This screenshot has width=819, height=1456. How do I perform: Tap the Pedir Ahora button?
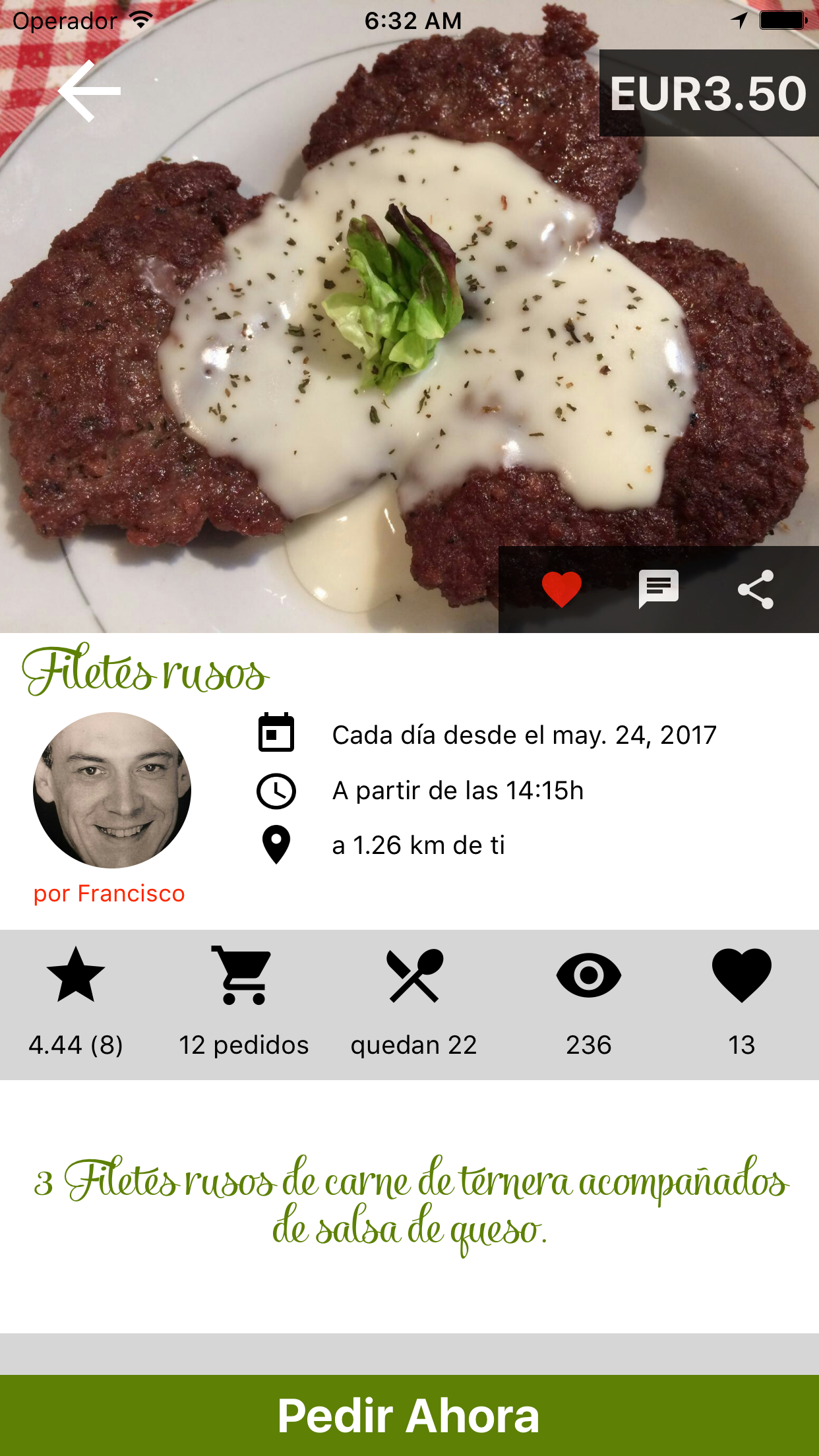(x=409, y=1415)
